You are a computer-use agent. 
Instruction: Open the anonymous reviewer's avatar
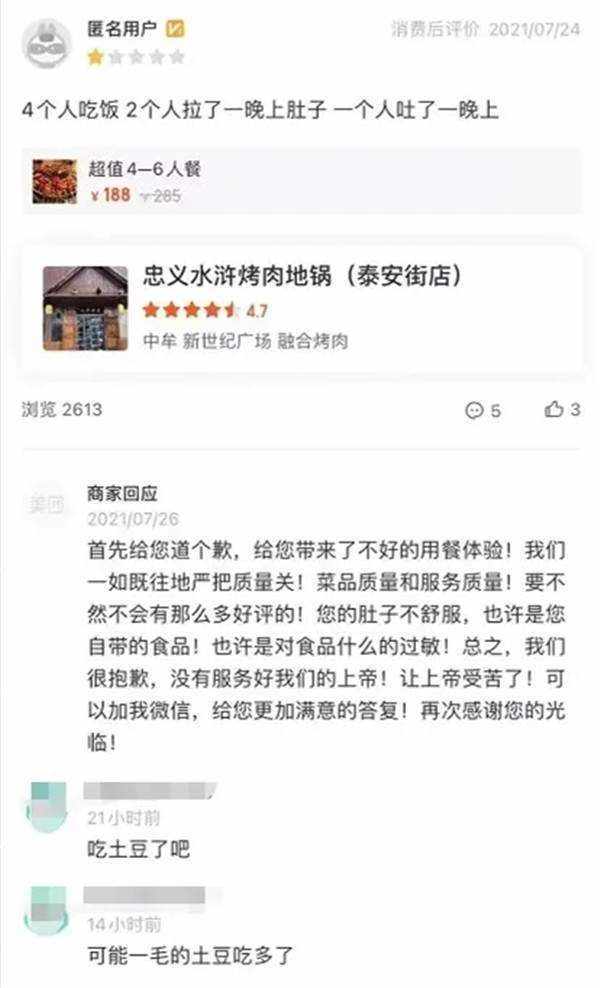47,43
